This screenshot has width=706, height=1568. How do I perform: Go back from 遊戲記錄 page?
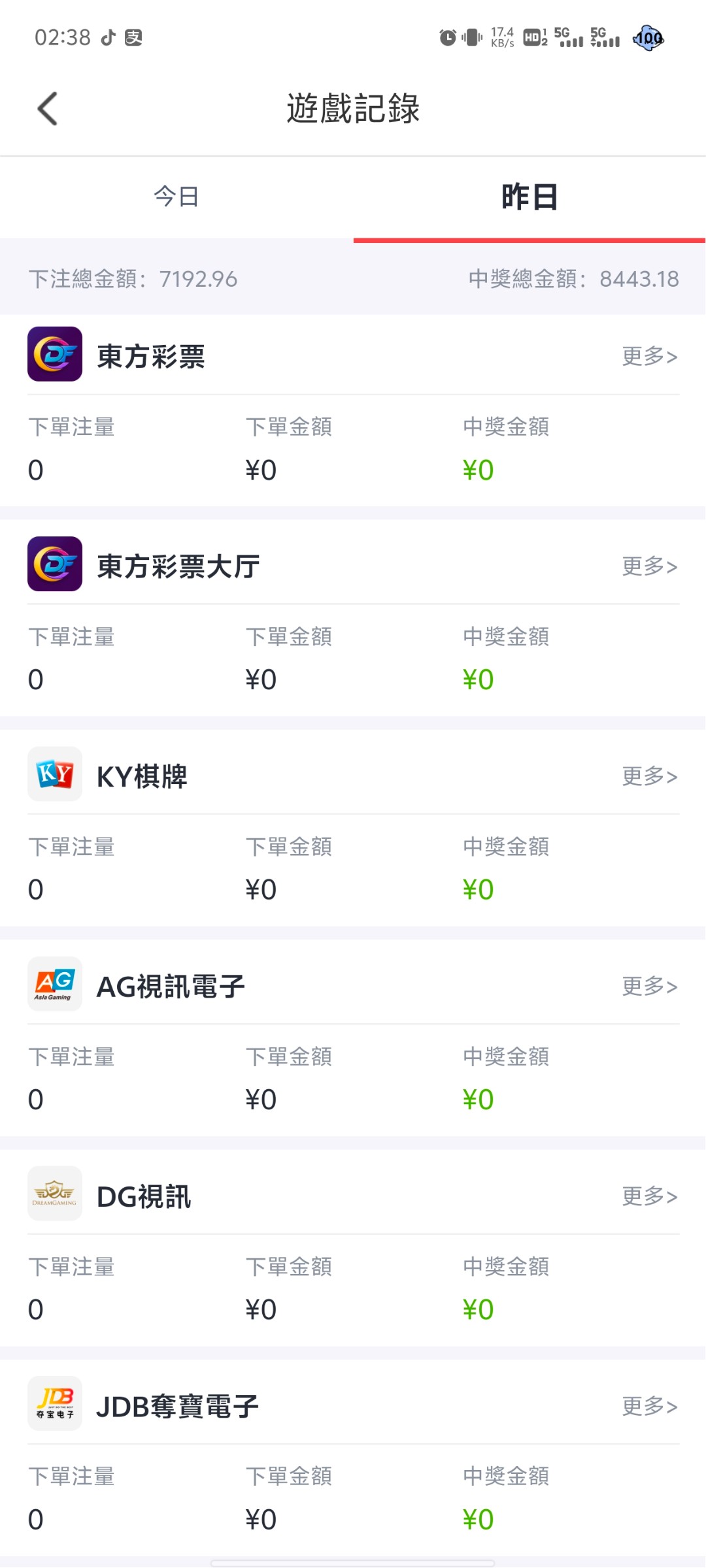(x=48, y=108)
